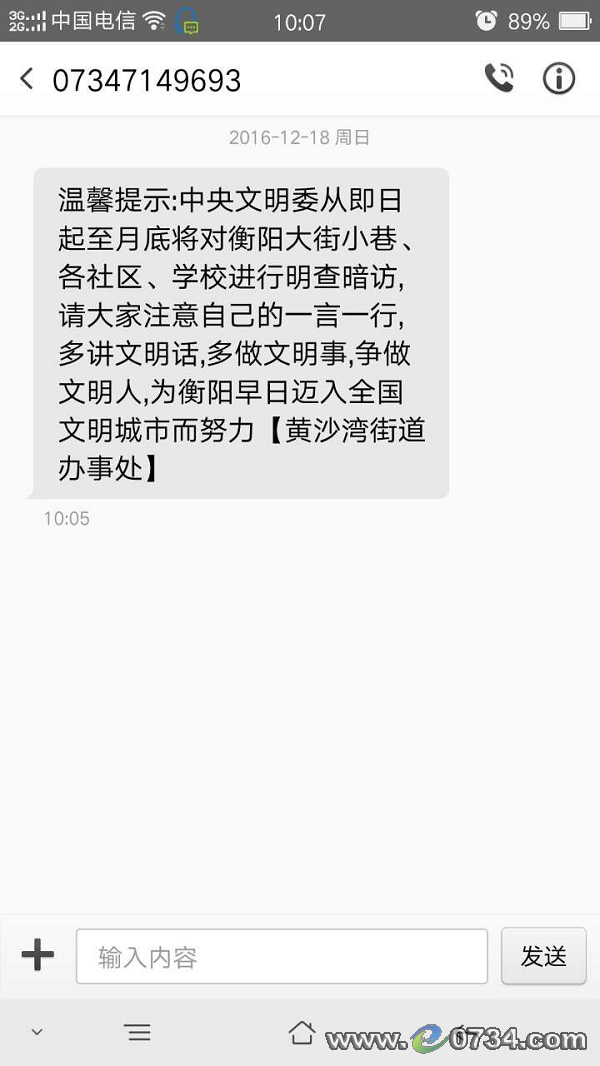Open contact info details

coord(559,79)
